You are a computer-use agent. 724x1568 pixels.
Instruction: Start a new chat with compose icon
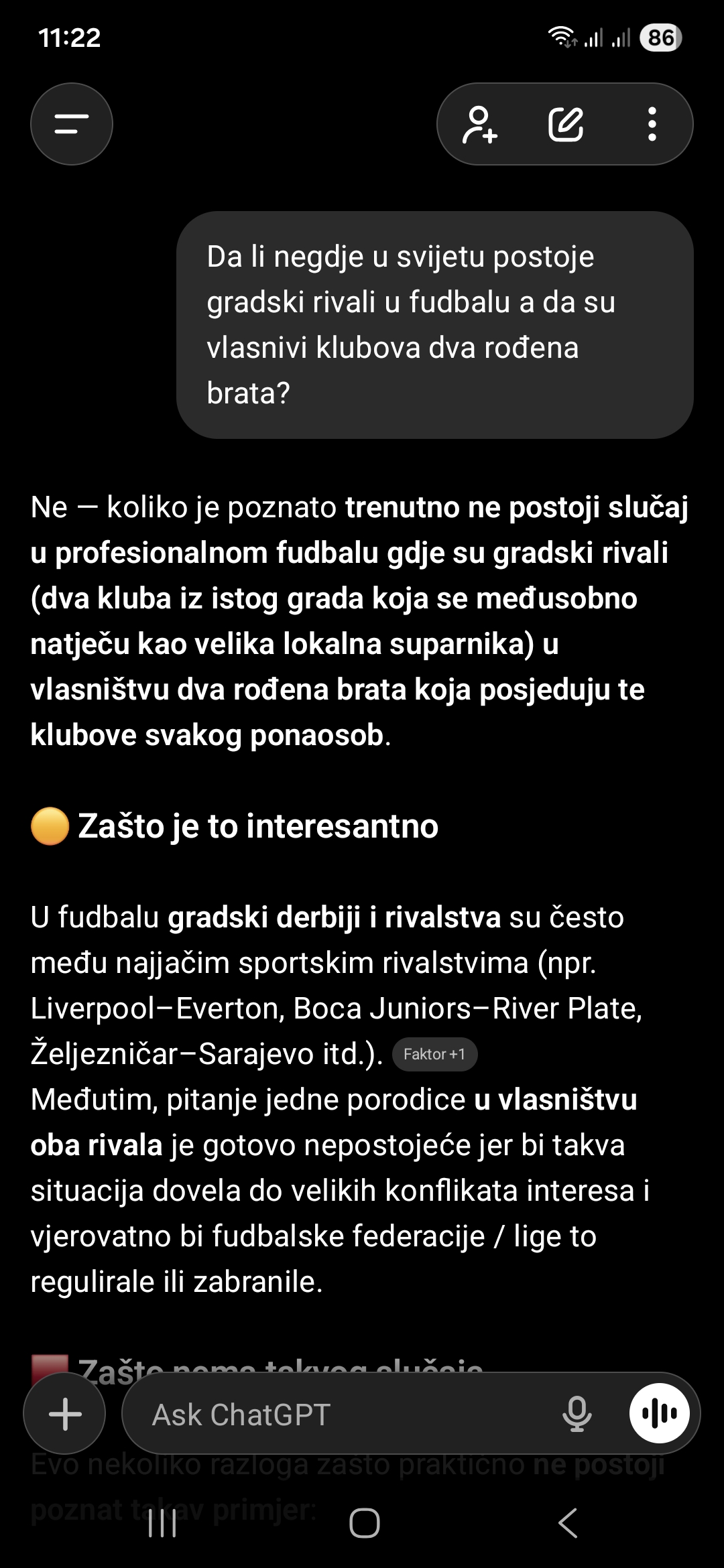pyautogui.click(x=566, y=125)
